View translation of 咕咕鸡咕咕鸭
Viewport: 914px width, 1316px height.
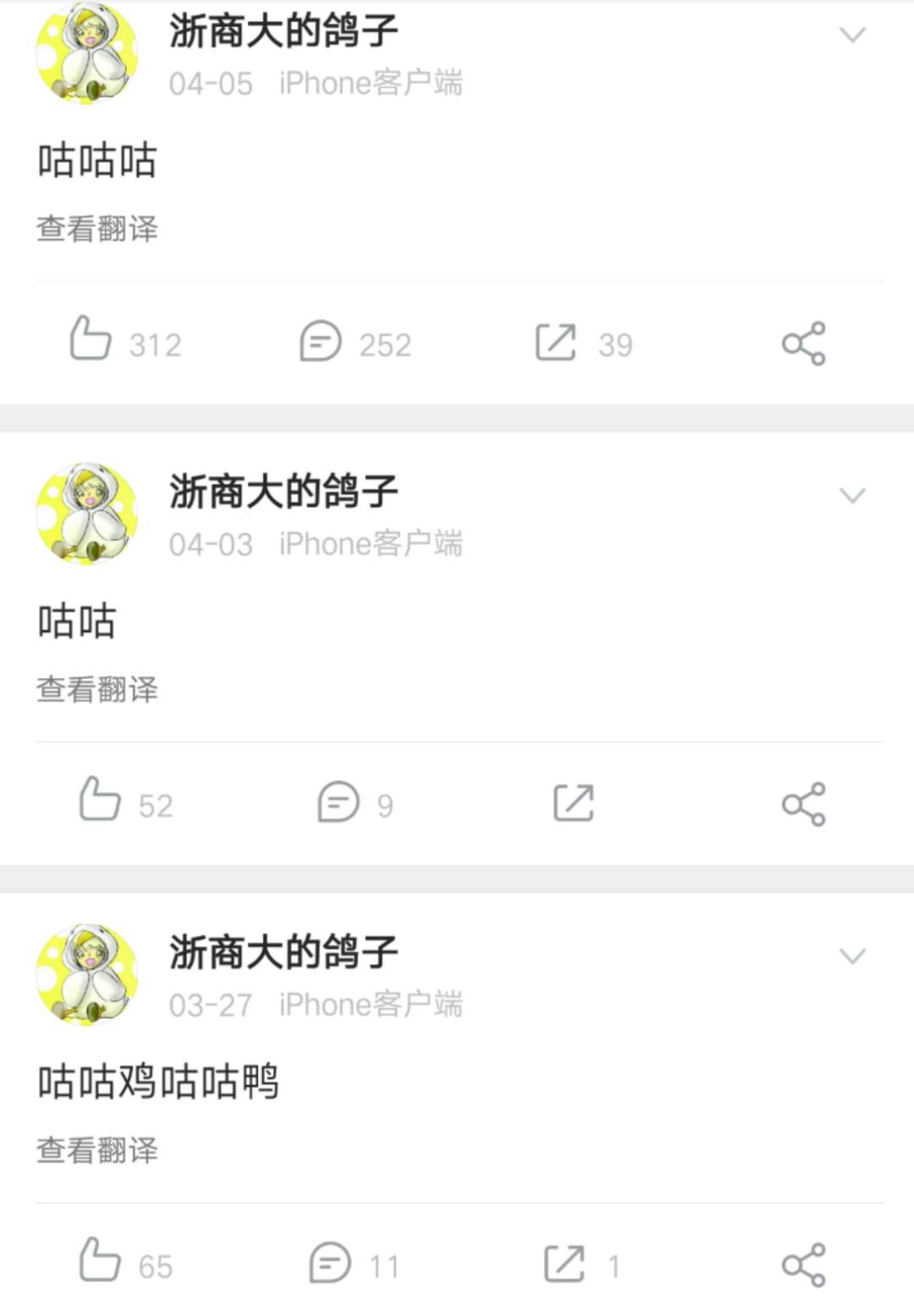(x=97, y=1150)
